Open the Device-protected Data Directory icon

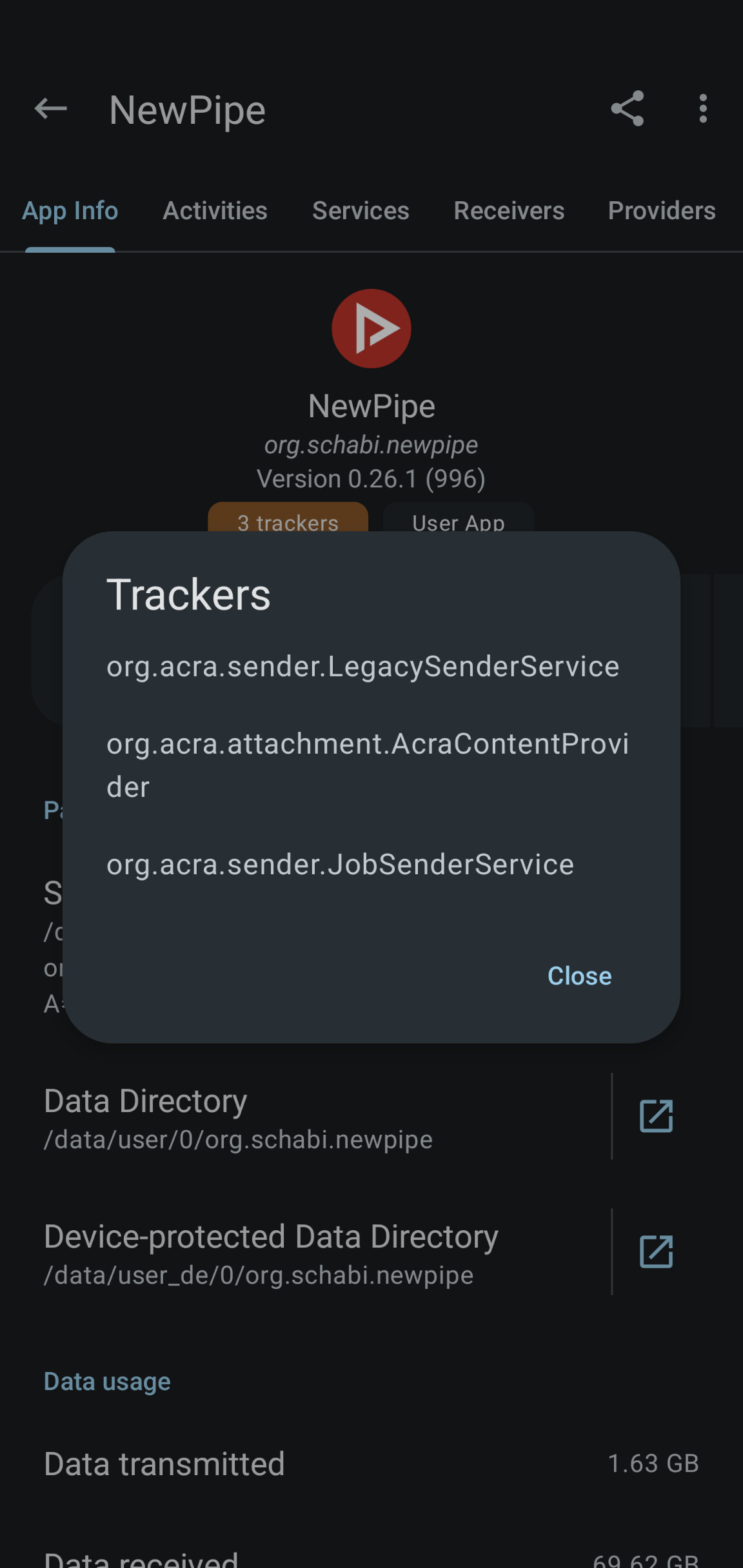coord(656,1251)
